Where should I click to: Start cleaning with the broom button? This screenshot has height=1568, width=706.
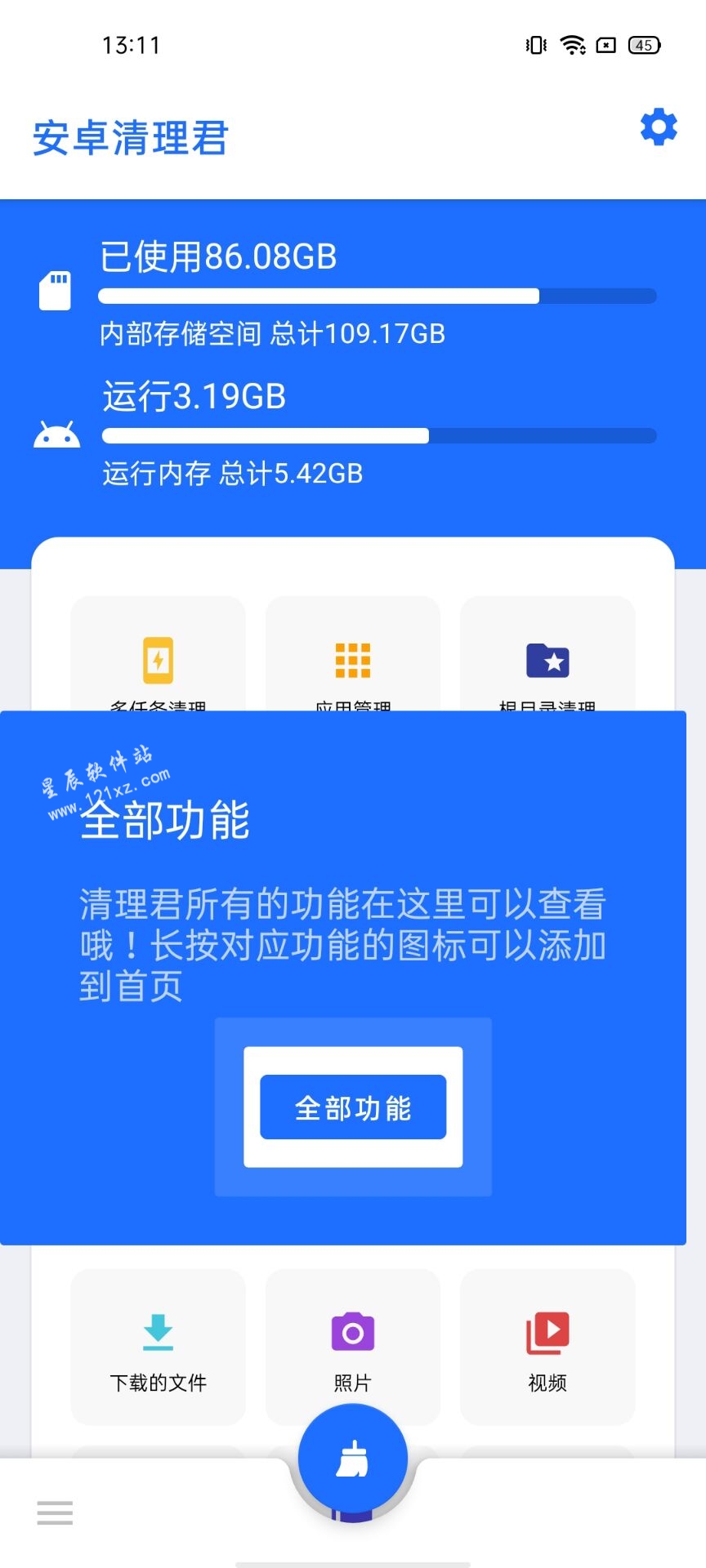click(x=353, y=1459)
